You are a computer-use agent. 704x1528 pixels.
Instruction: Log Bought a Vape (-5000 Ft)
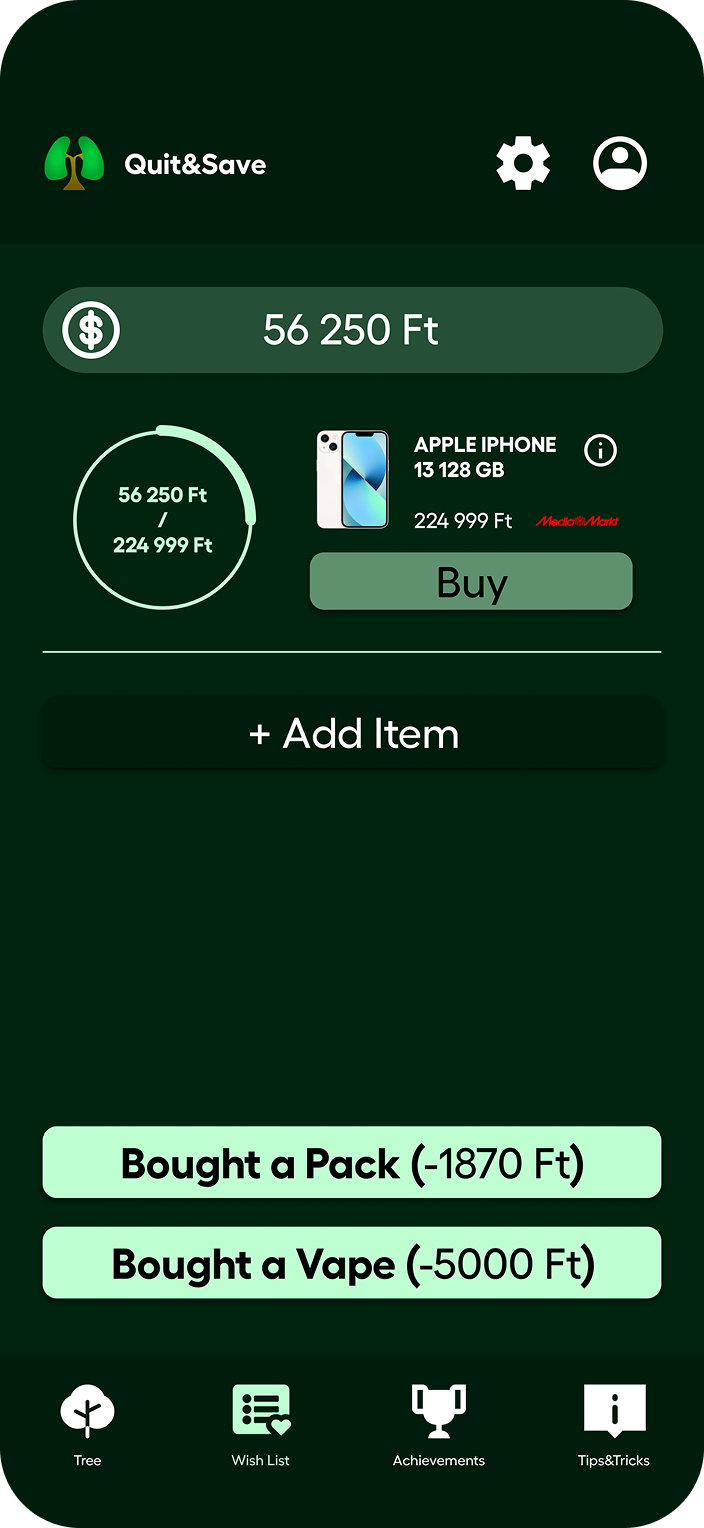click(352, 1264)
